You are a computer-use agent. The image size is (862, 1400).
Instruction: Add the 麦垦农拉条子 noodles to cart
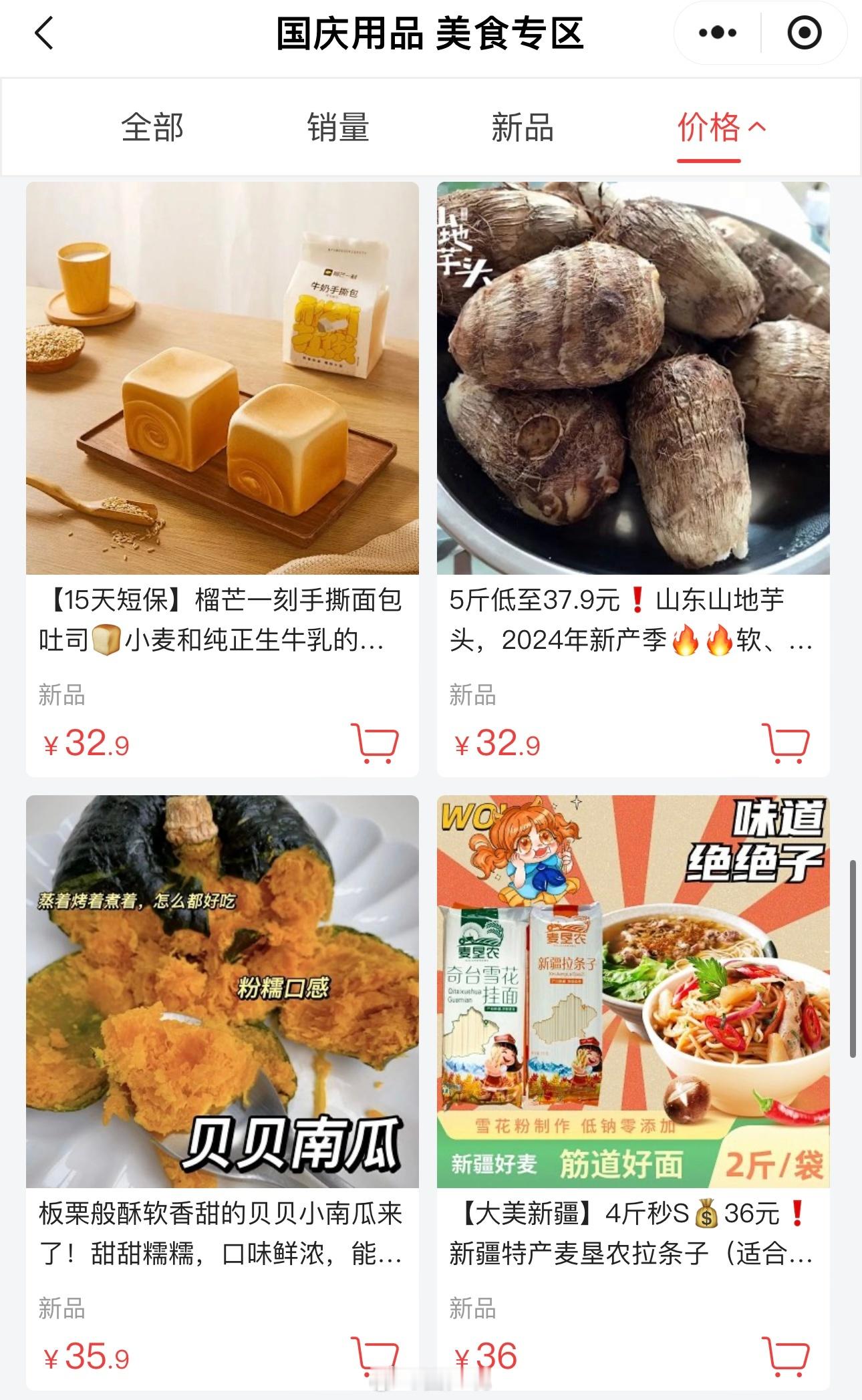pos(786,1356)
